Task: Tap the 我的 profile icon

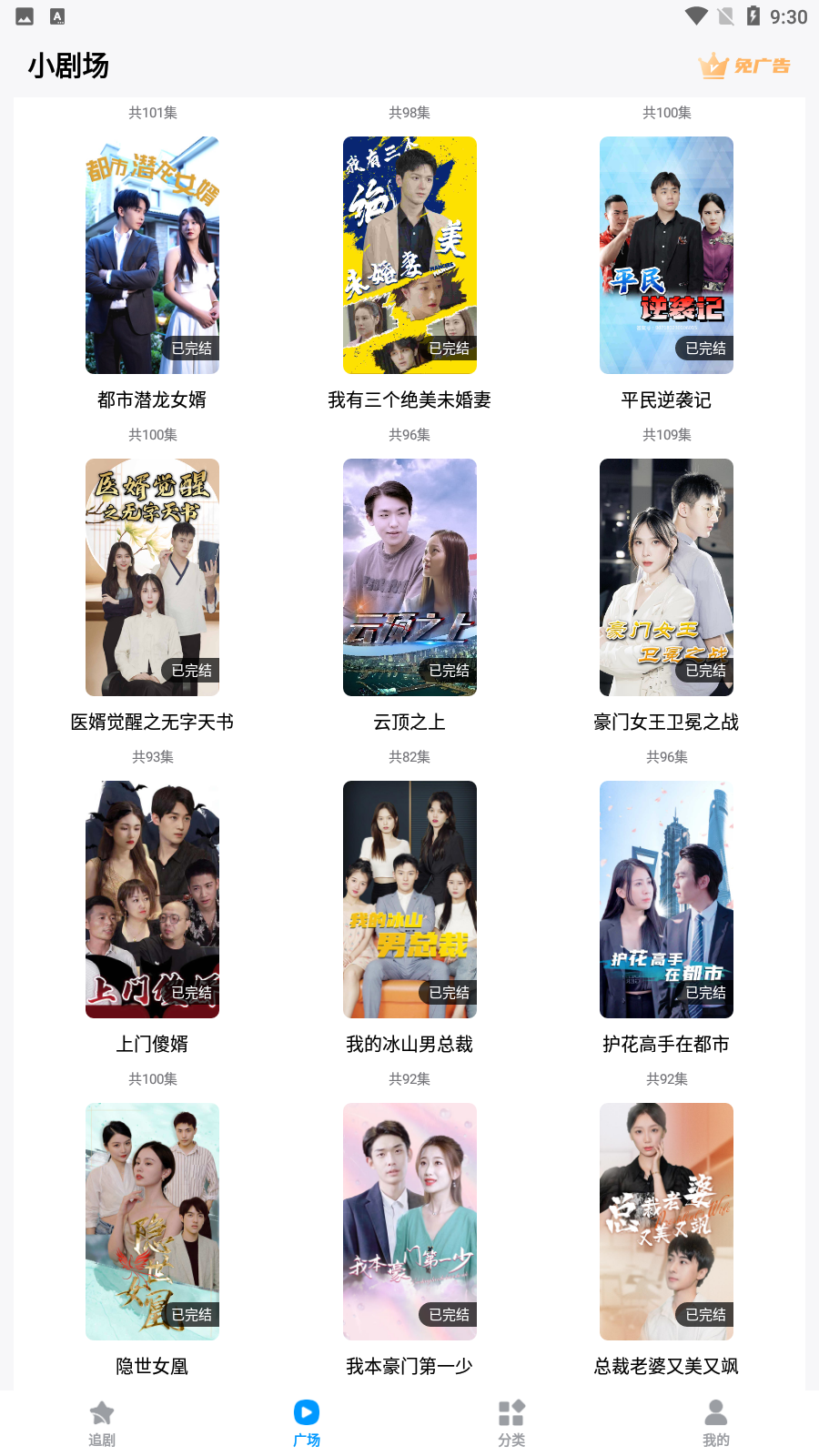Action: (716, 1412)
